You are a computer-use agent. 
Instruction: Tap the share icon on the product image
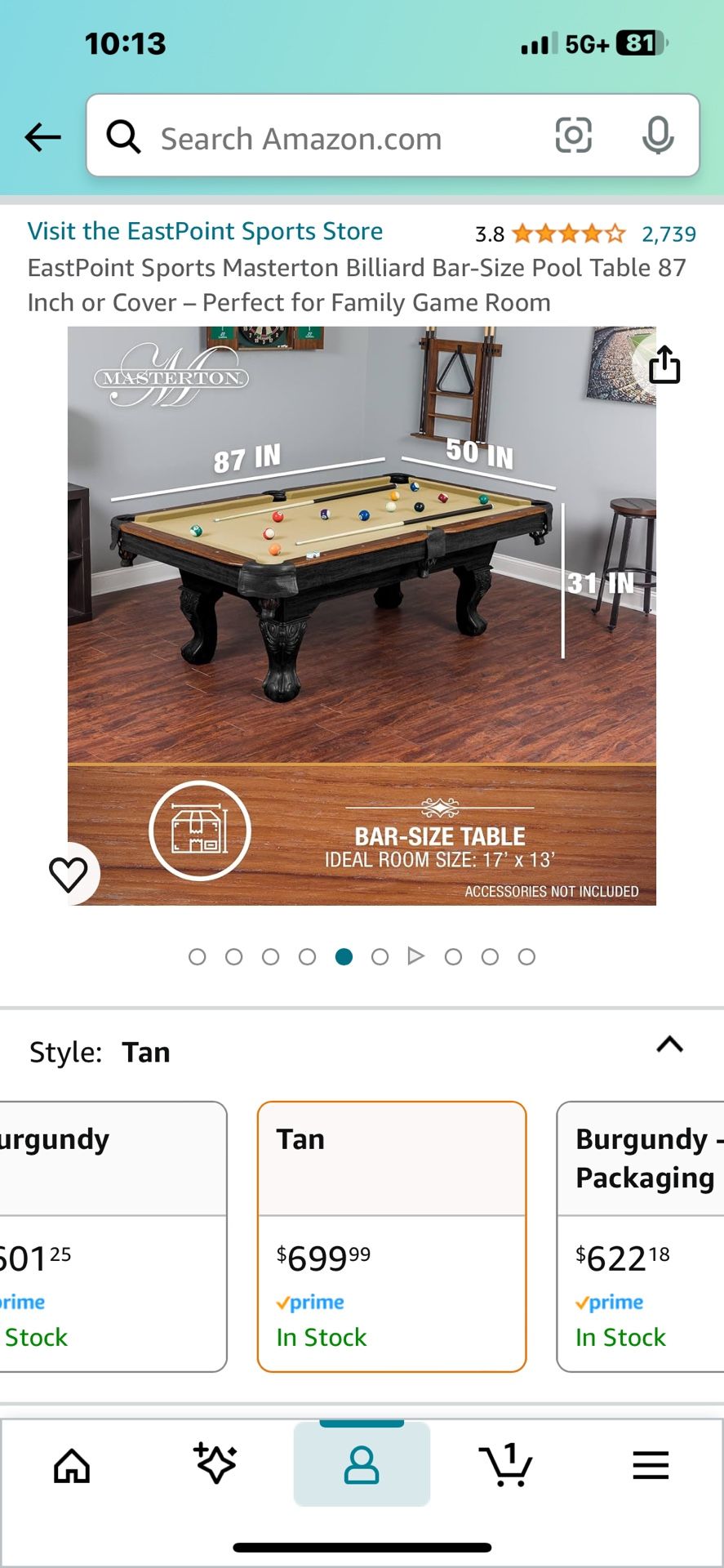click(666, 365)
